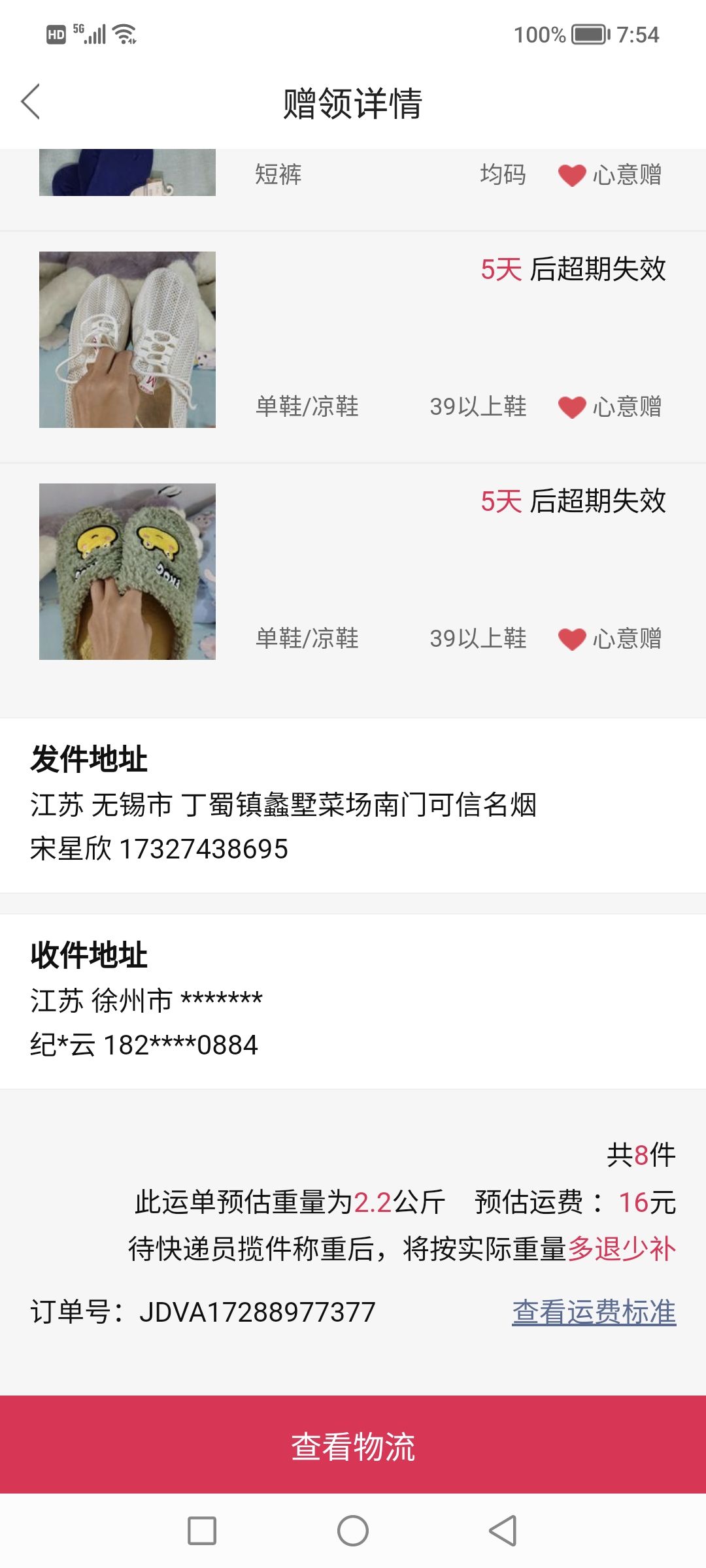This screenshot has height=1568, width=706.
Task: Open the green fuzzy slippers item photo
Action: tap(127, 572)
